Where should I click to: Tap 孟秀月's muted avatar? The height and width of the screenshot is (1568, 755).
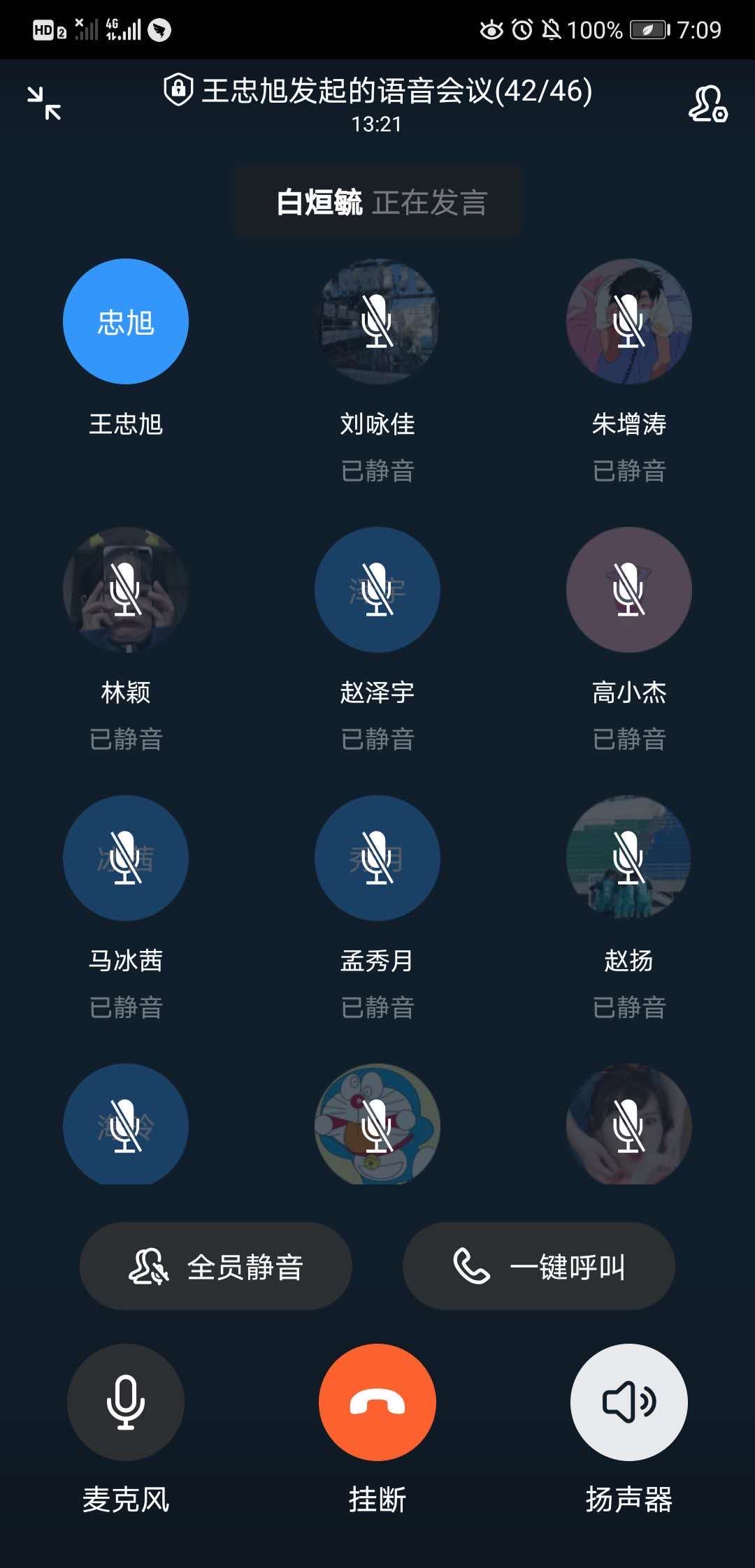pos(377,858)
